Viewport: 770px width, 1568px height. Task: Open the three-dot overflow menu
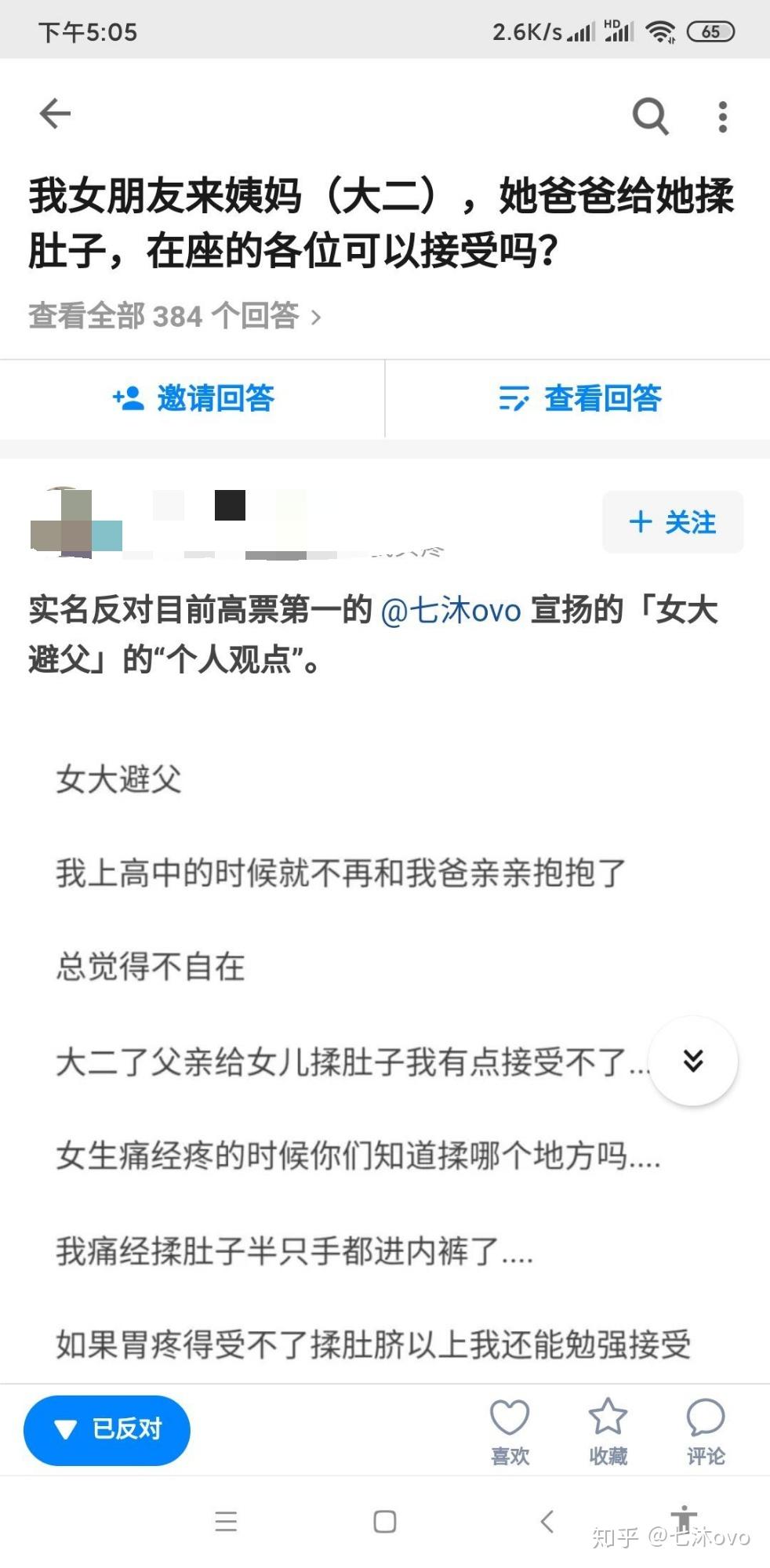coord(722,116)
